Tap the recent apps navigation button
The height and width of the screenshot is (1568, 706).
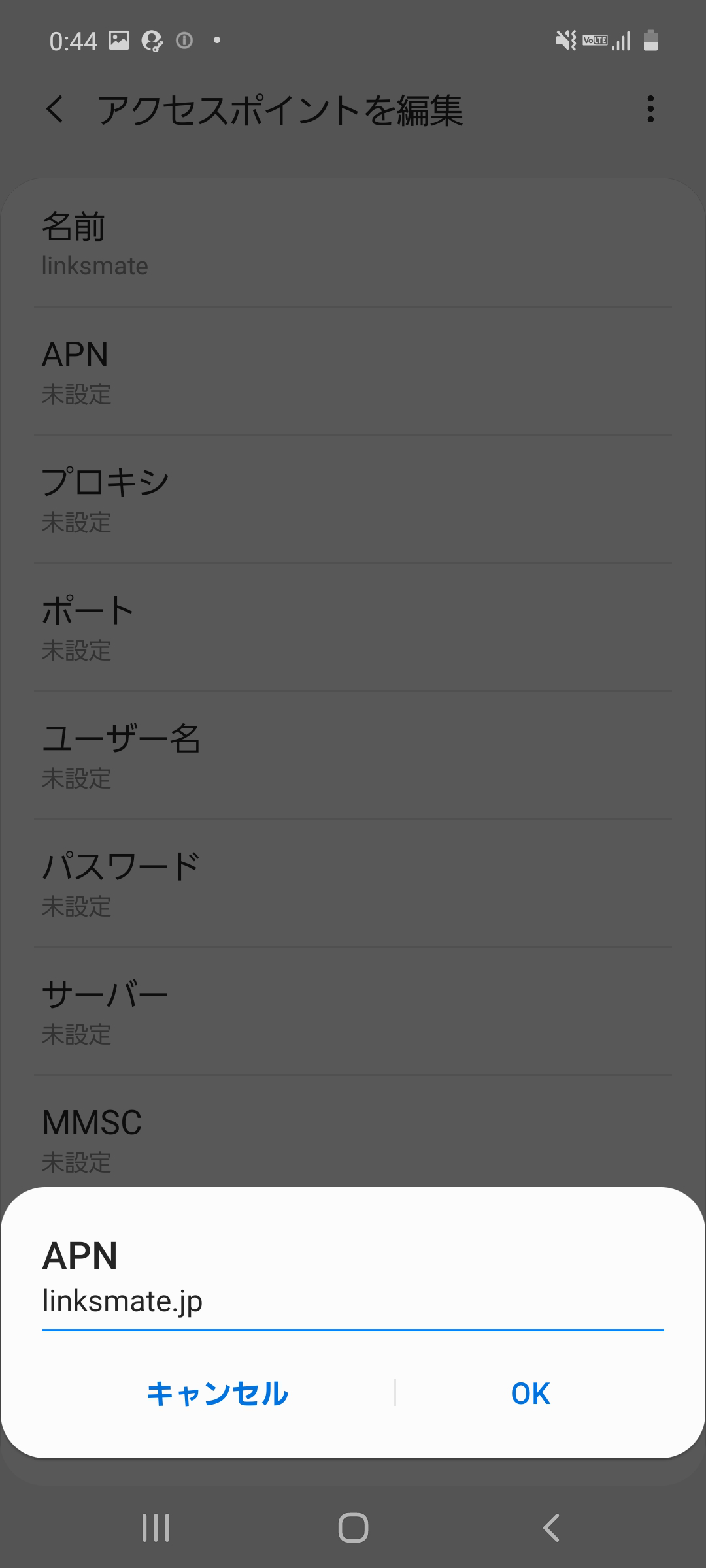click(156, 1527)
